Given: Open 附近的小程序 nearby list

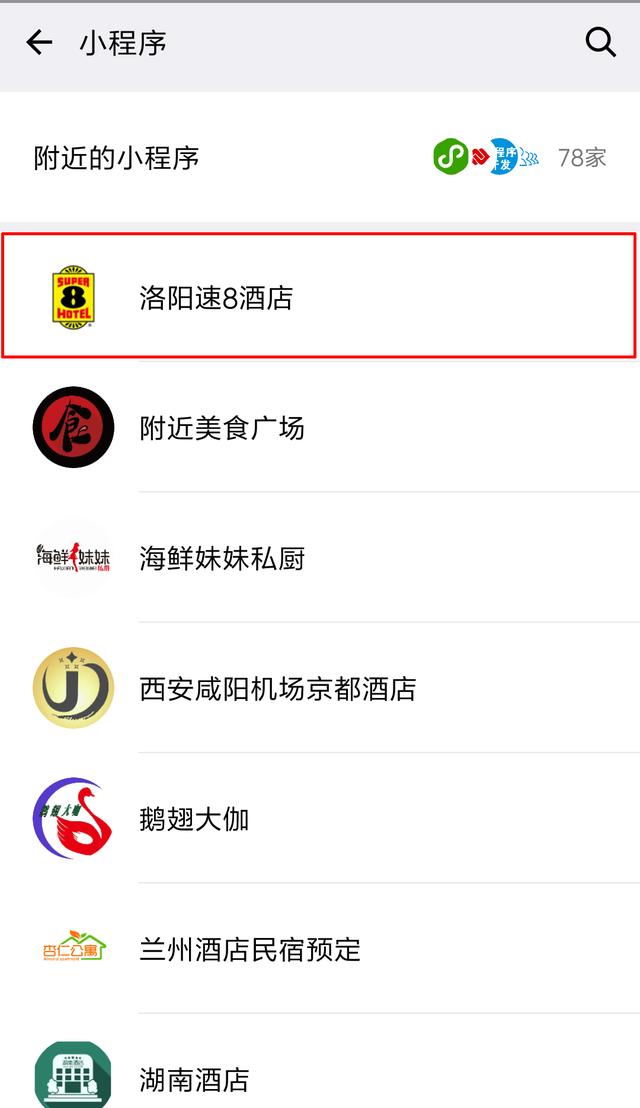Looking at the screenshot, I should (320, 158).
